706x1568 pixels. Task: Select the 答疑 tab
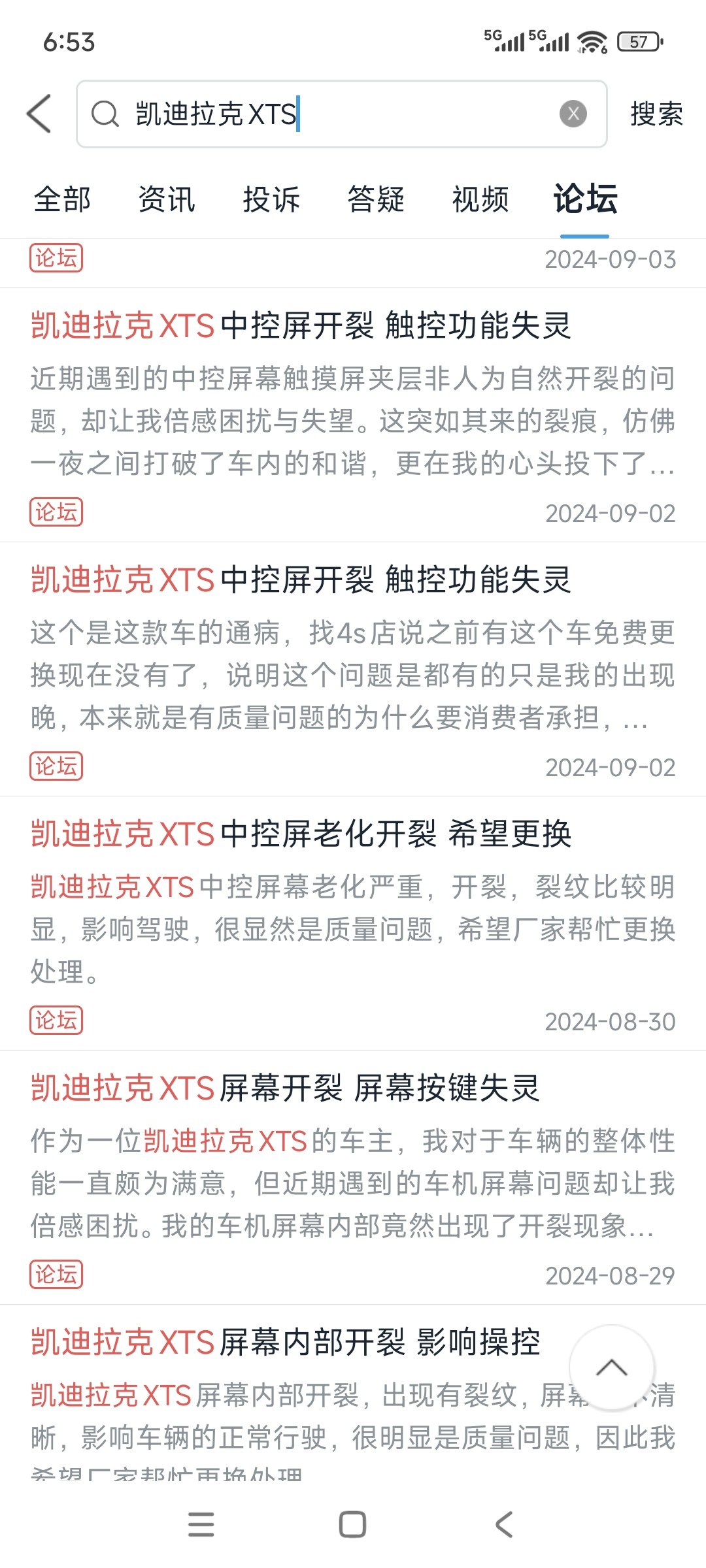pos(376,199)
